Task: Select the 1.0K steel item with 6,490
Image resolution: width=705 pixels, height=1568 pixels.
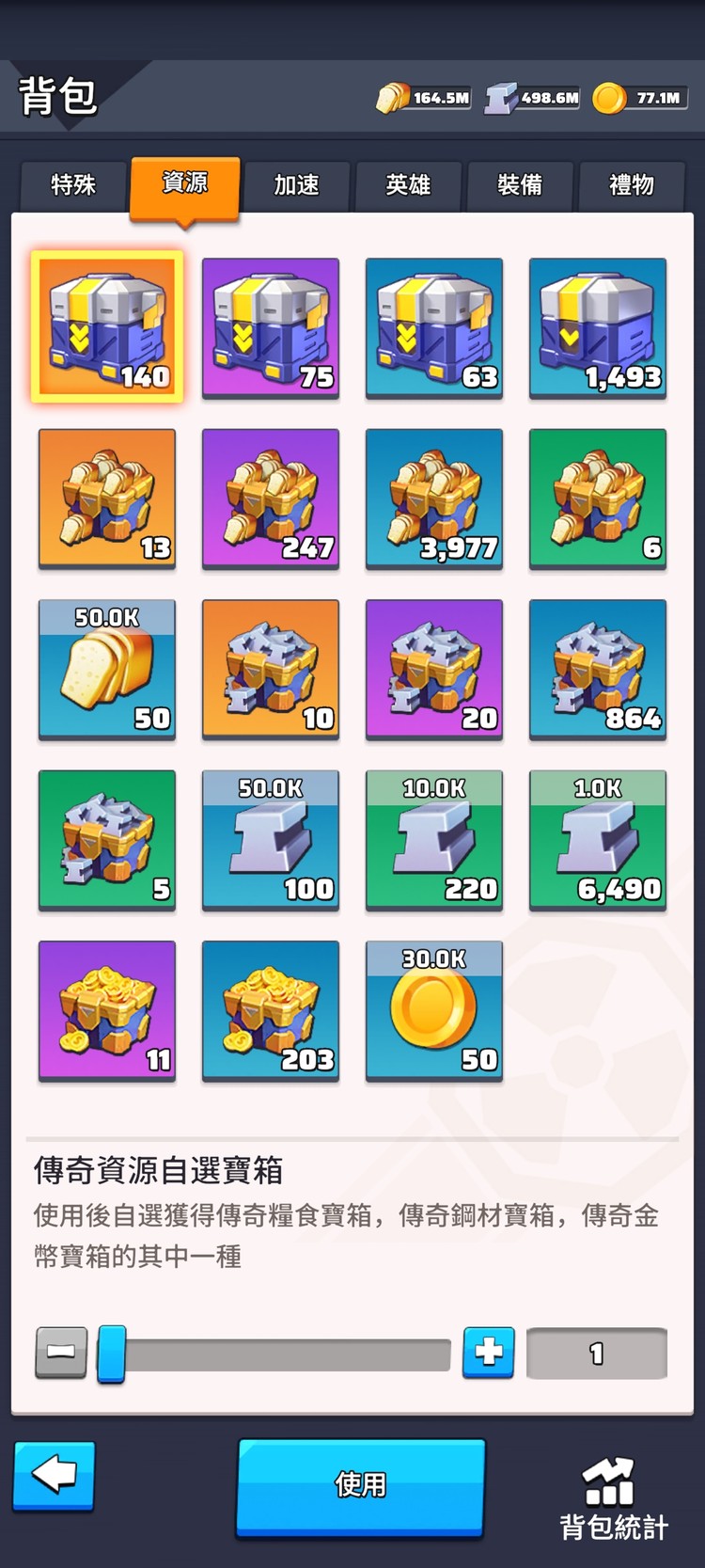Action: [598, 840]
